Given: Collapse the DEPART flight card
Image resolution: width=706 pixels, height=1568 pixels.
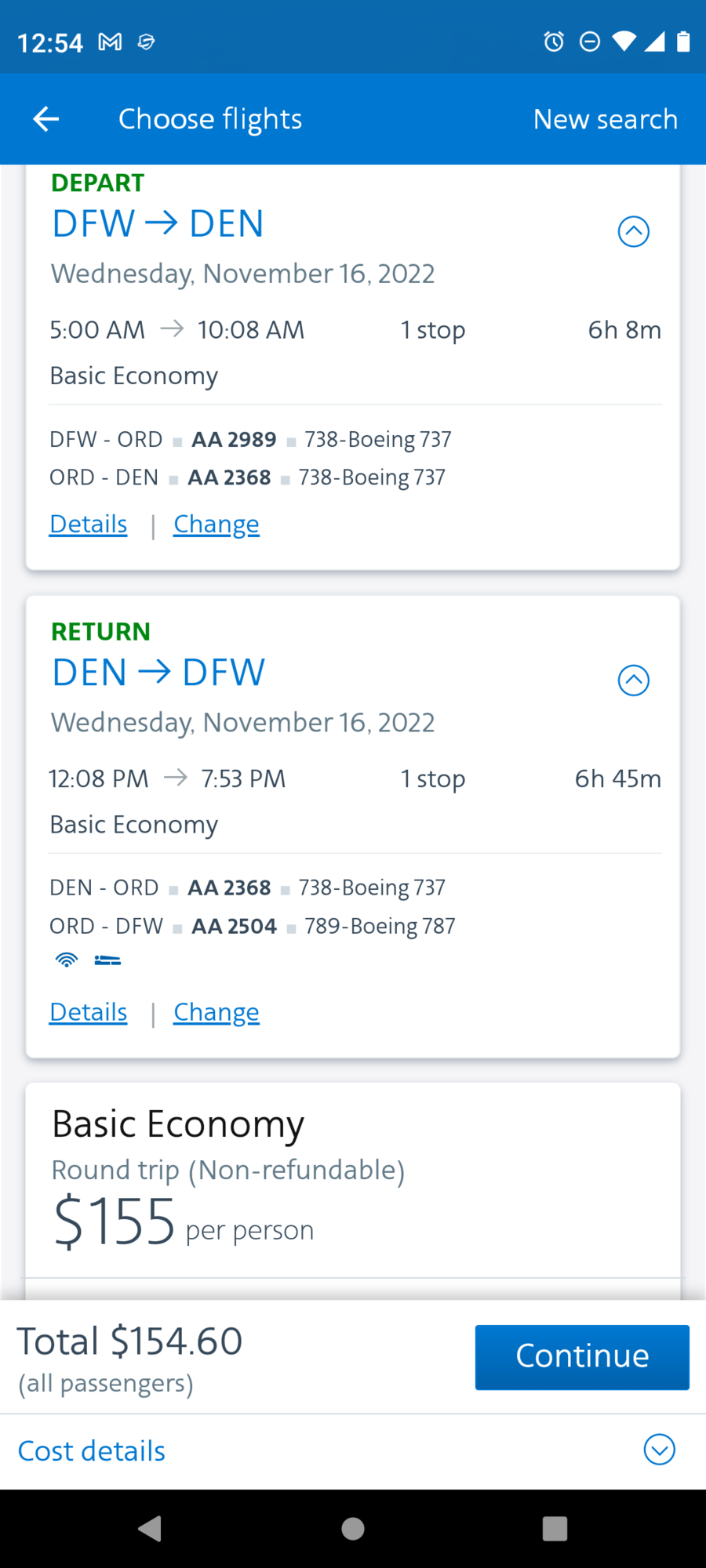Looking at the screenshot, I should click(633, 230).
